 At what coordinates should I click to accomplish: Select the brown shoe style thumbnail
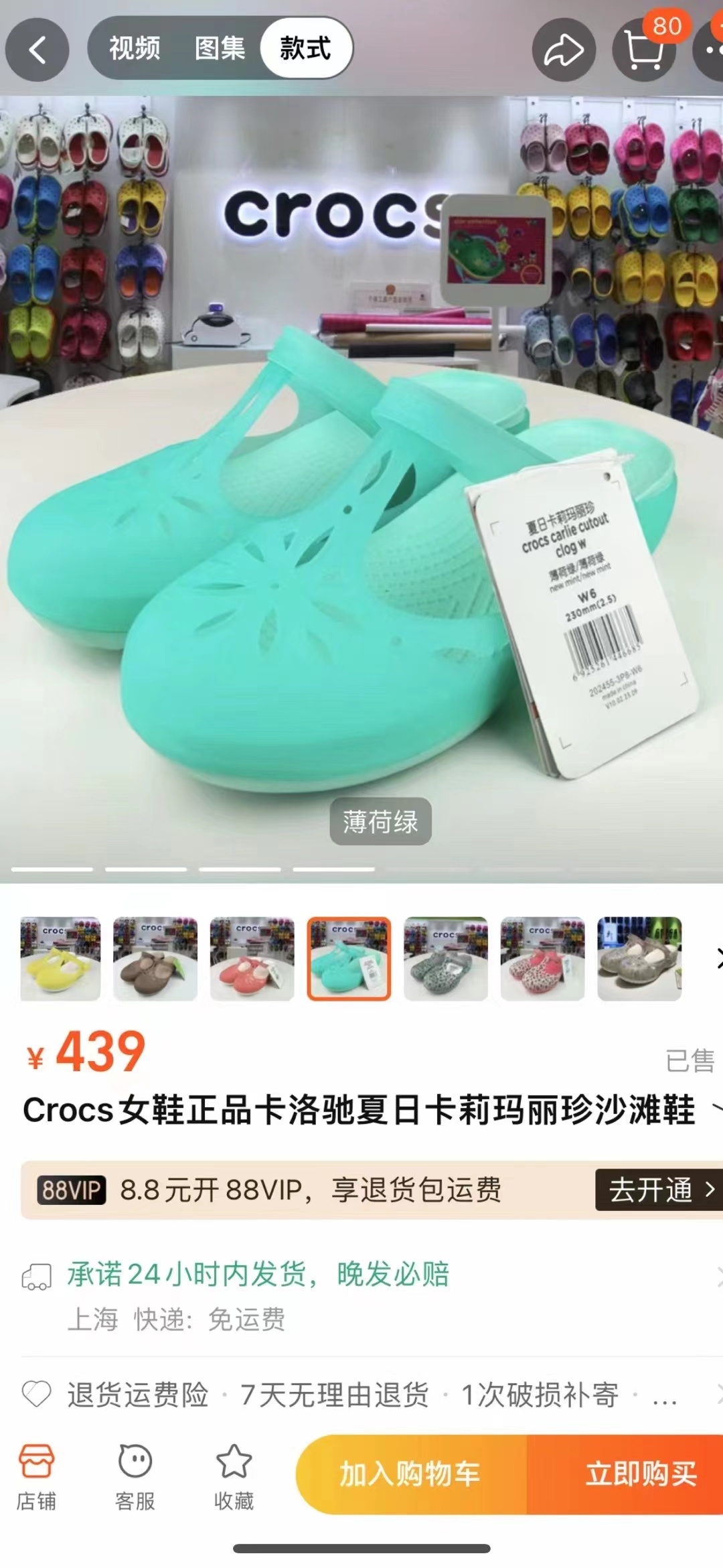pyautogui.click(x=155, y=958)
